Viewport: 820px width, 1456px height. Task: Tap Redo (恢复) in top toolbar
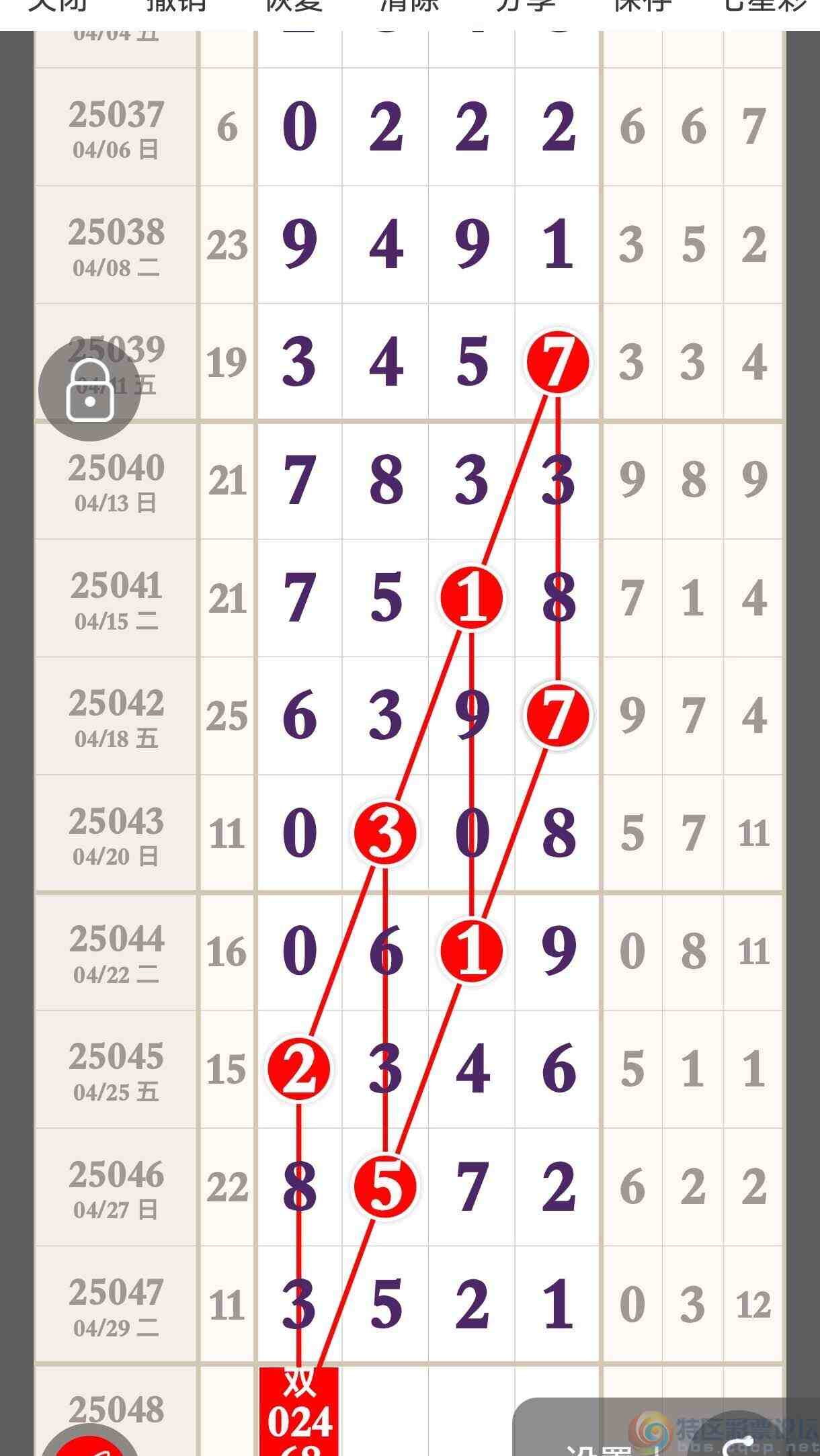[294, 7]
